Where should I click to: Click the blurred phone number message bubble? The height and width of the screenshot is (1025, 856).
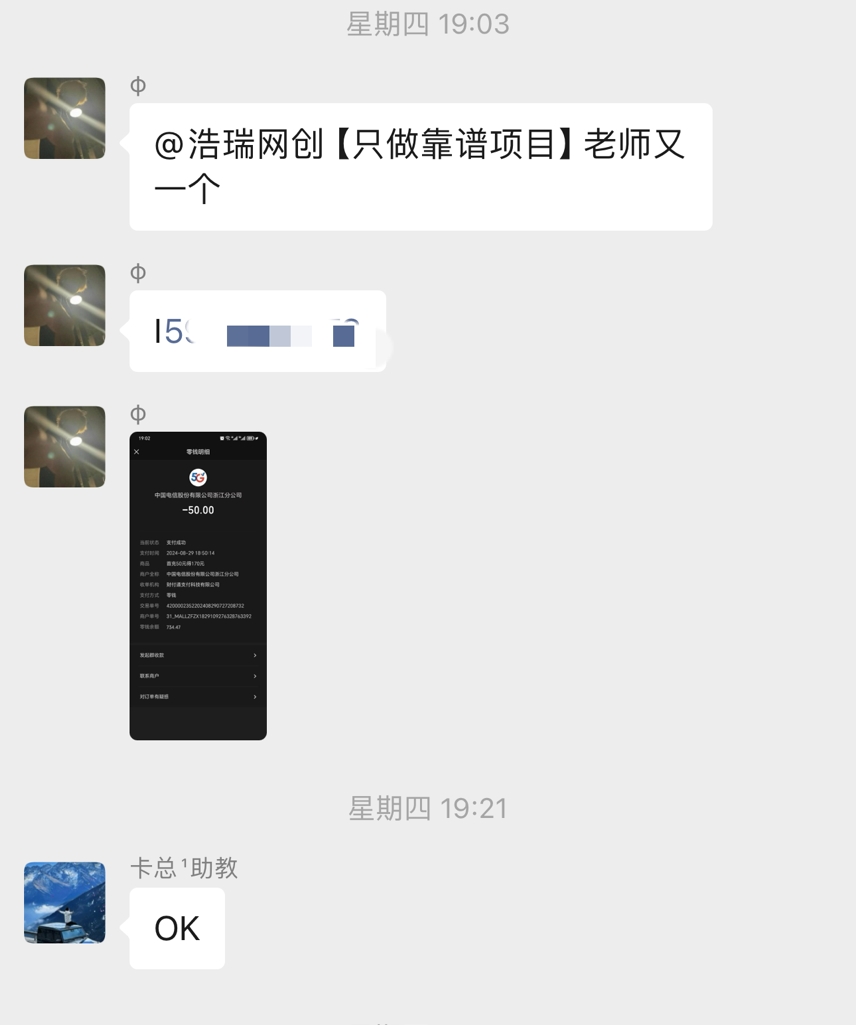coord(255,331)
